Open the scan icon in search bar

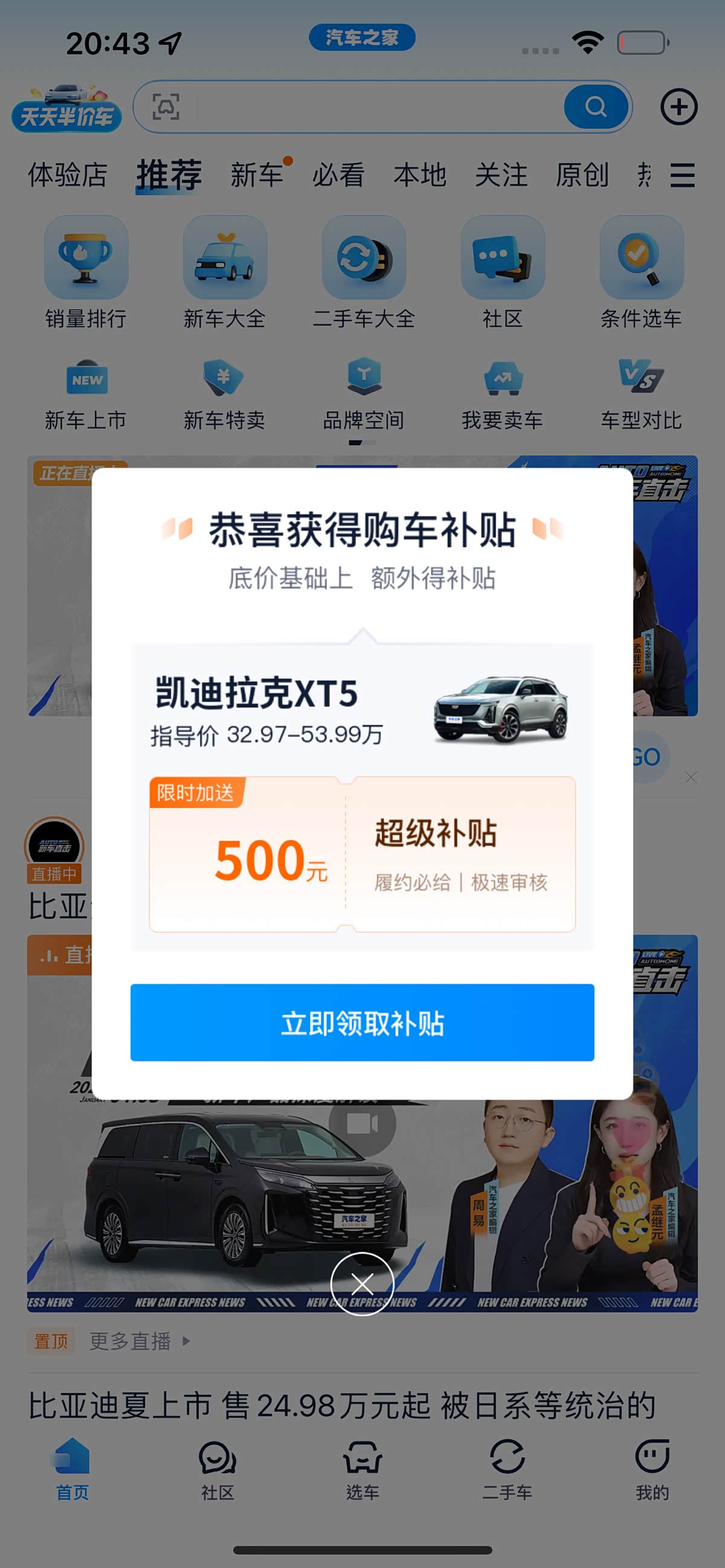click(x=166, y=107)
